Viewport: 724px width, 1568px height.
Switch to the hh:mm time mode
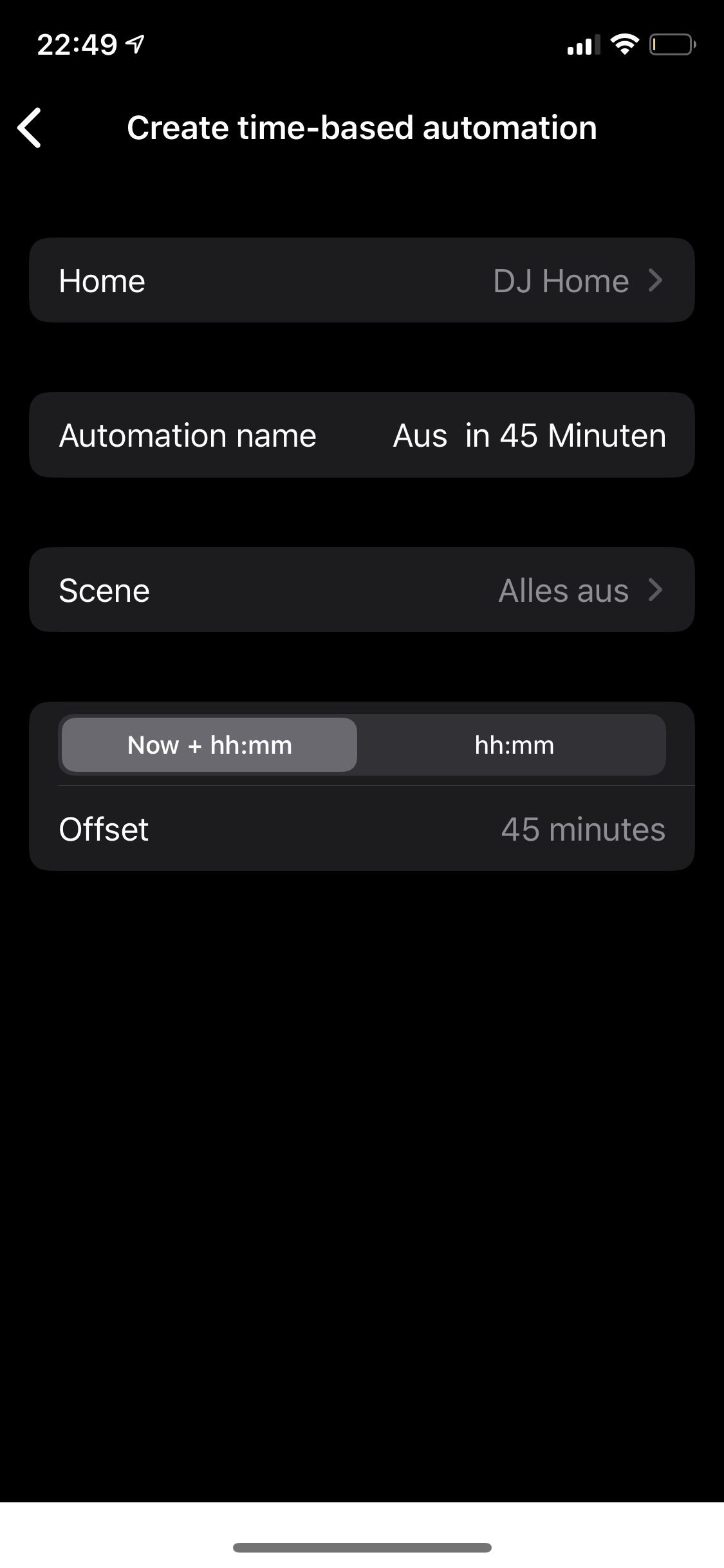514,745
